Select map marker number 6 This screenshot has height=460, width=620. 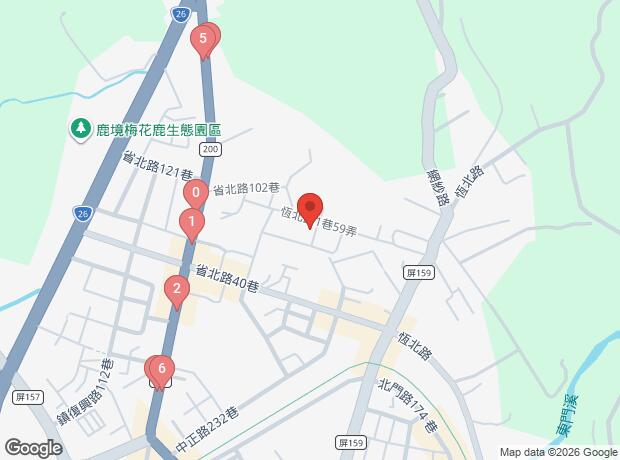(x=162, y=370)
